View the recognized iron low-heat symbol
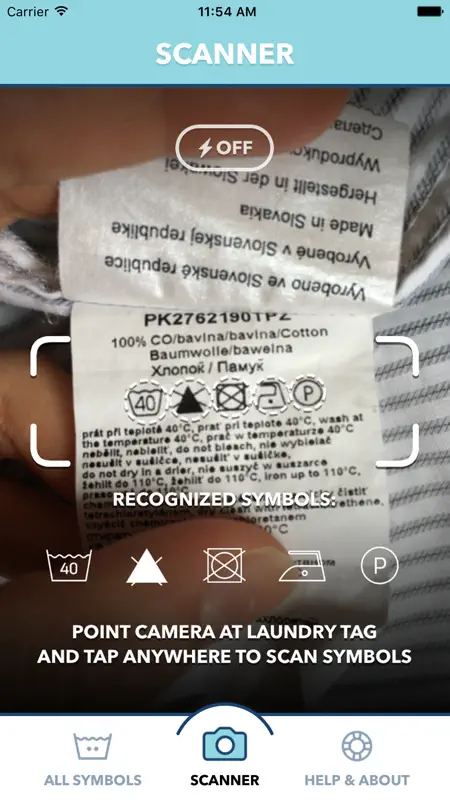 302,565
